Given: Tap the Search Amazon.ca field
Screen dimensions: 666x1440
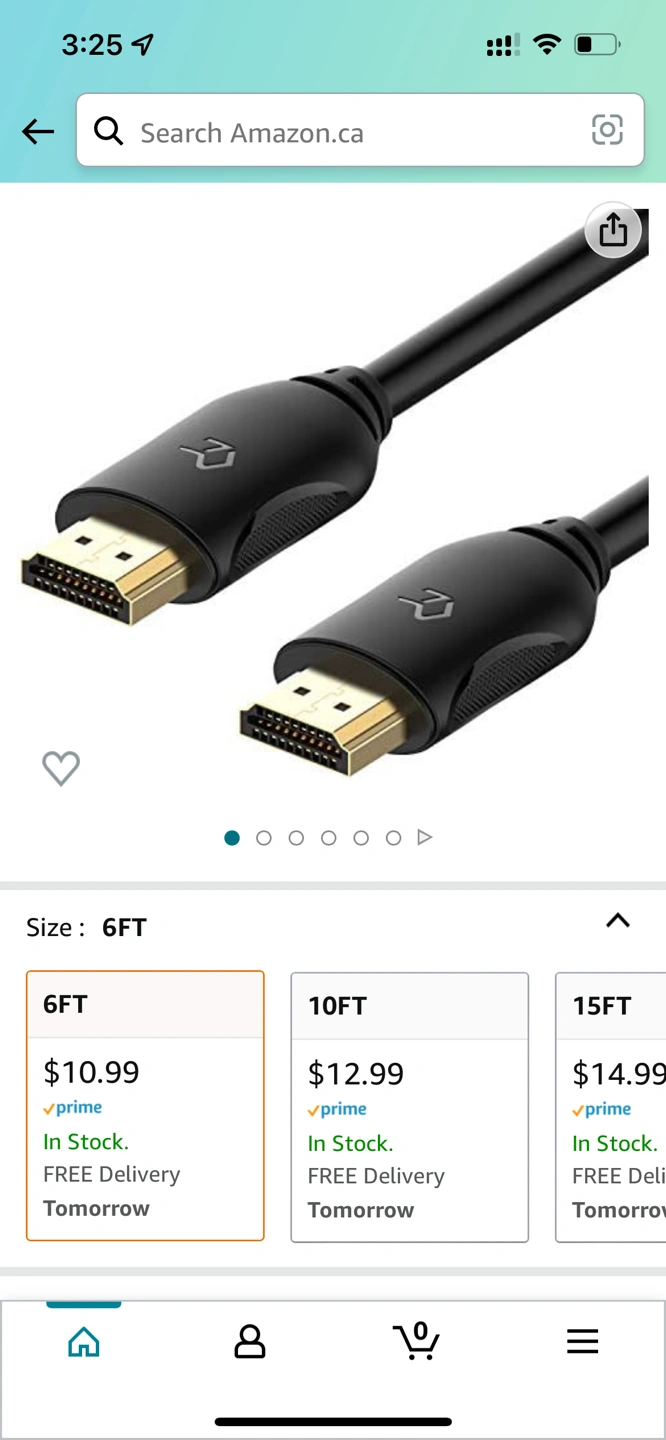Looking at the screenshot, I should coord(350,132).
